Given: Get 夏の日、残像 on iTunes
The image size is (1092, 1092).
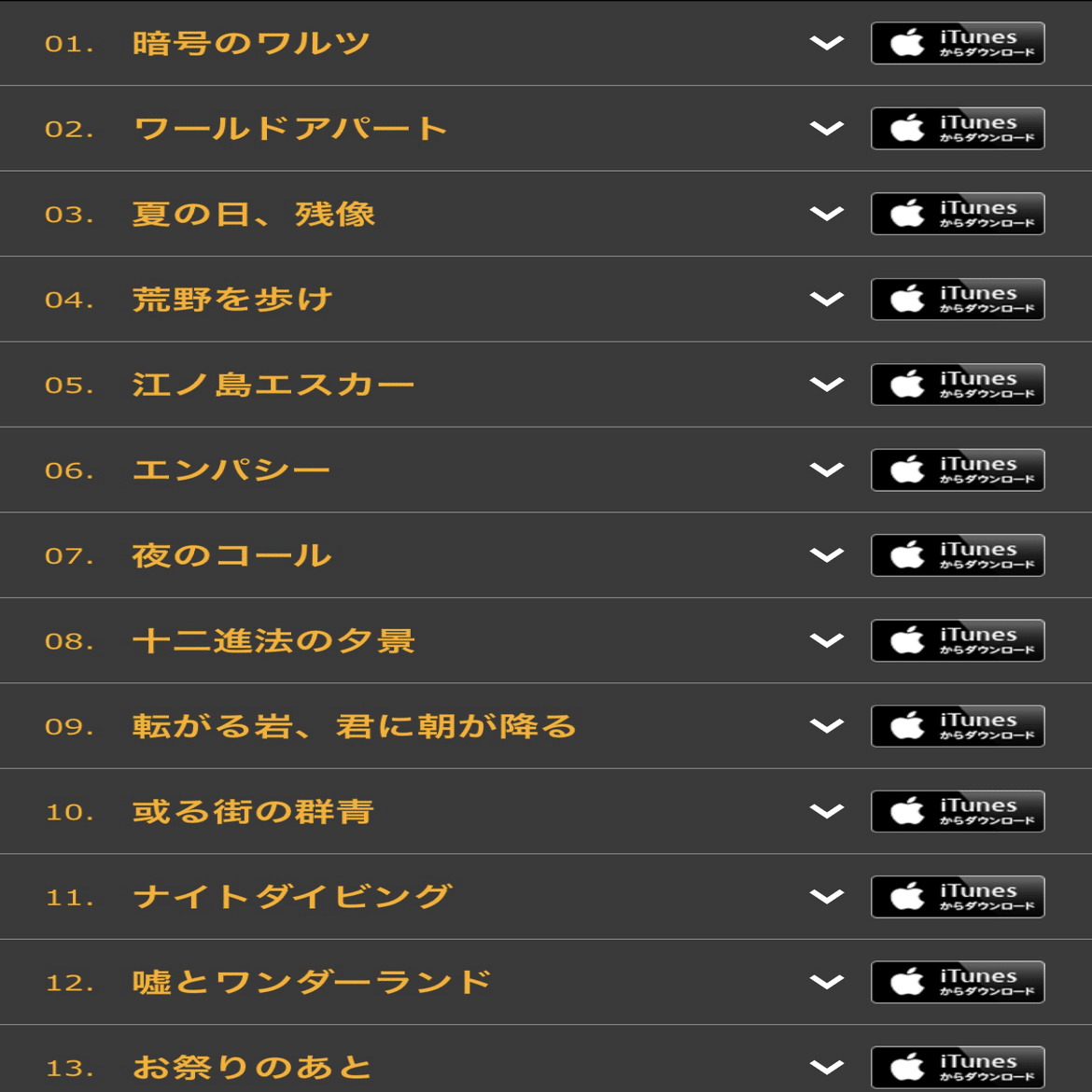Looking at the screenshot, I should pos(958,214).
